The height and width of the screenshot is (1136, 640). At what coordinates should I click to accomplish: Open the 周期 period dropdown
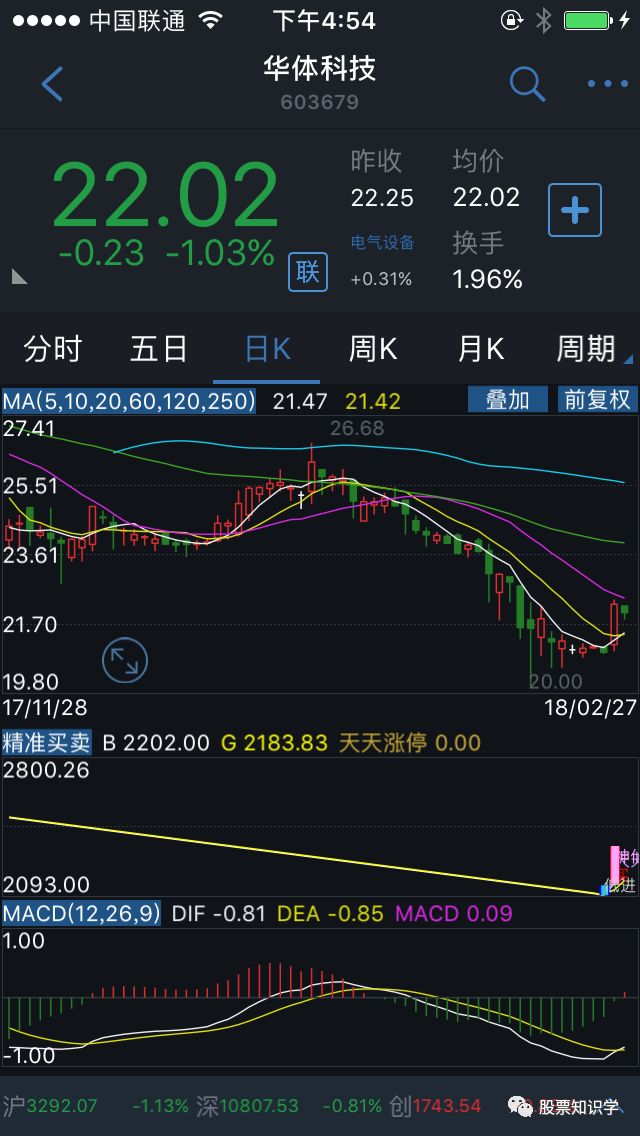tap(590, 349)
